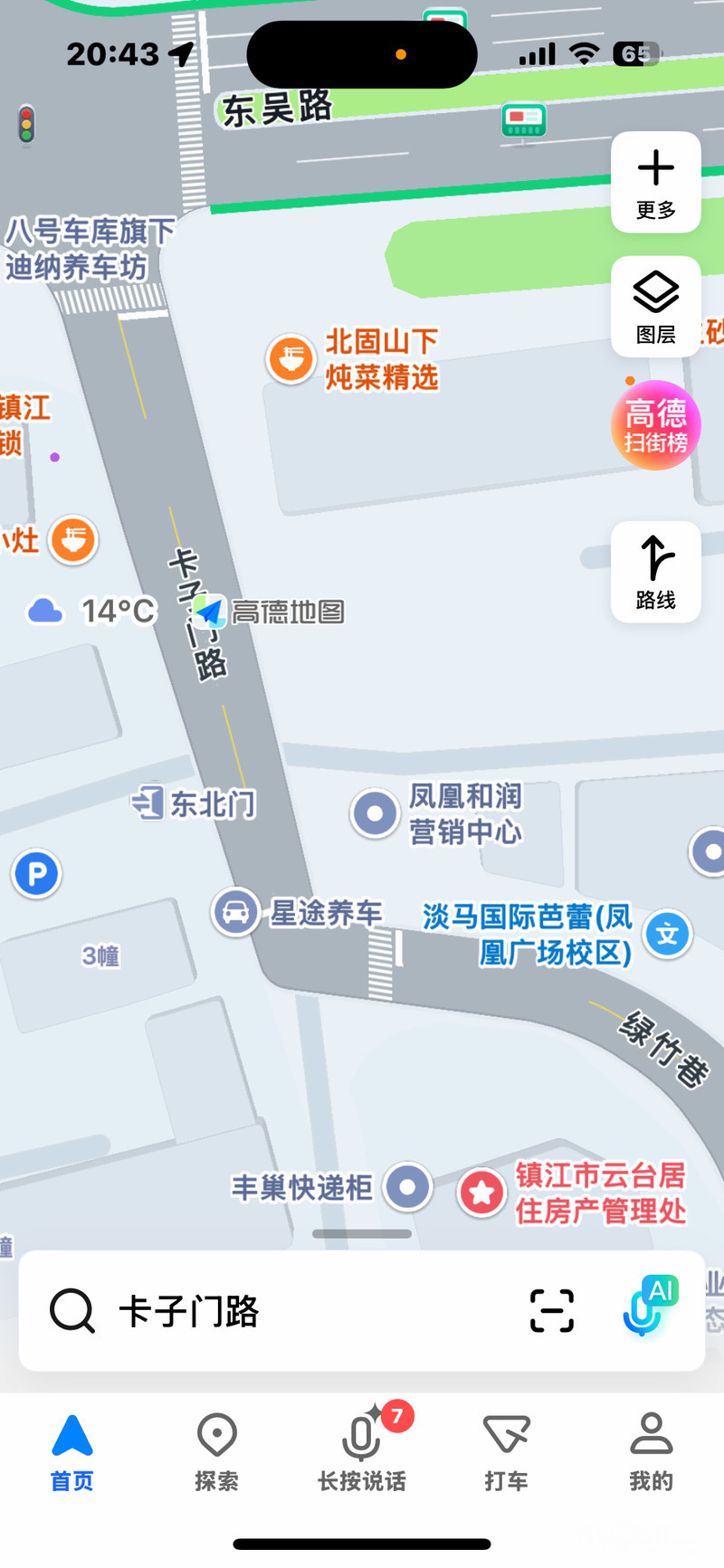The image size is (724, 1568).
Task: Switch to the 打车 tab
Action: pos(506,1452)
